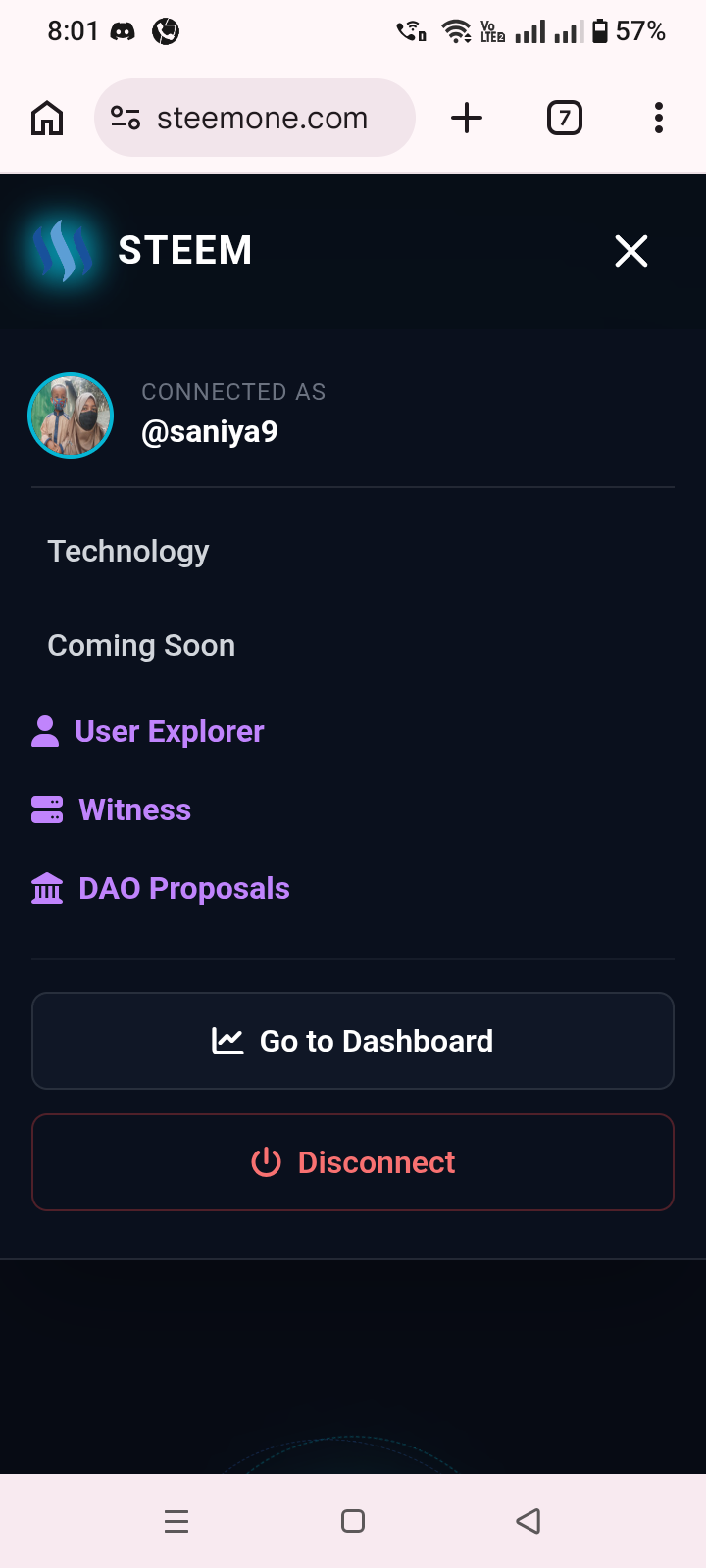Viewport: 706px width, 1568px height.
Task: Open the browser overflow menu
Action: coord(659,118)
